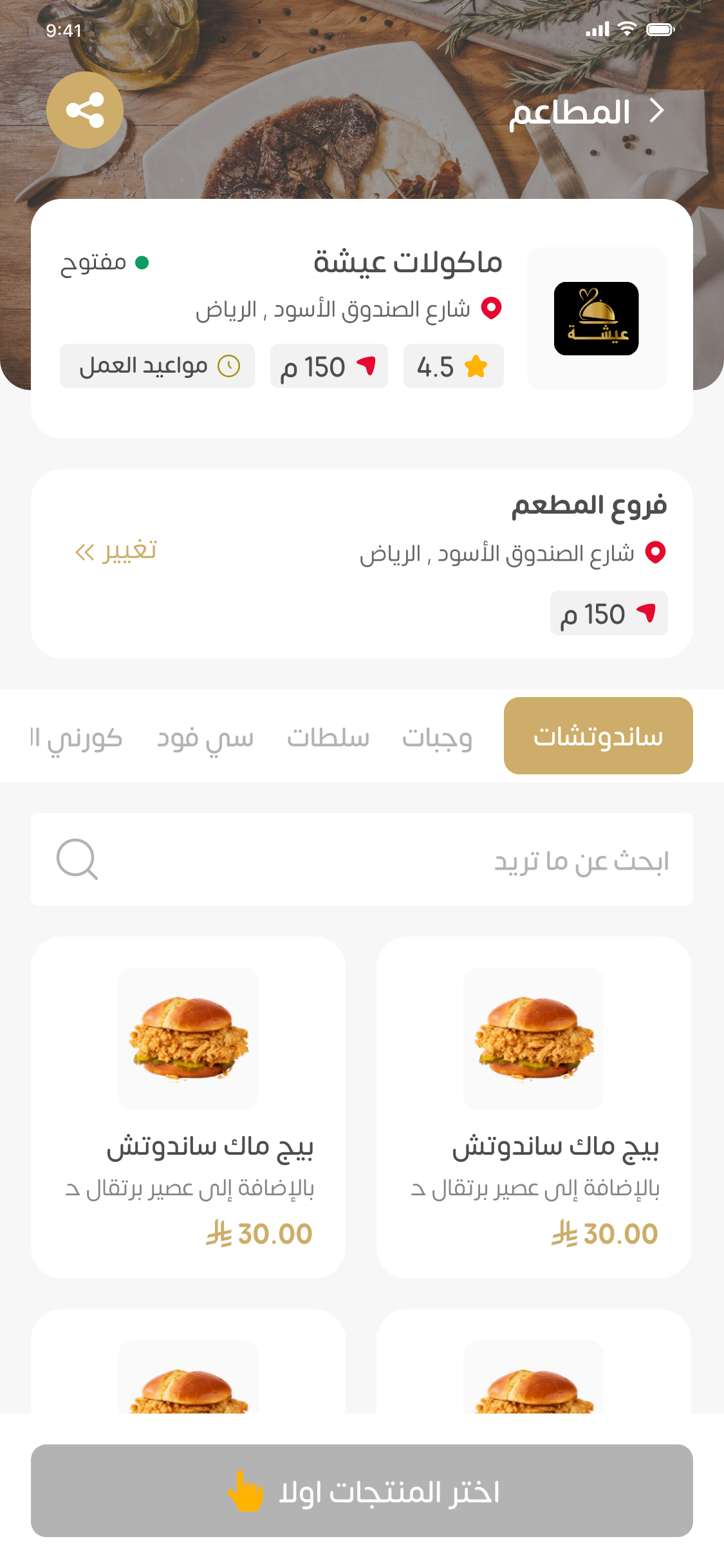Switch to the سي فود tab
The height and width of the screenshot is (1568, 724).
tap(205, 737)
